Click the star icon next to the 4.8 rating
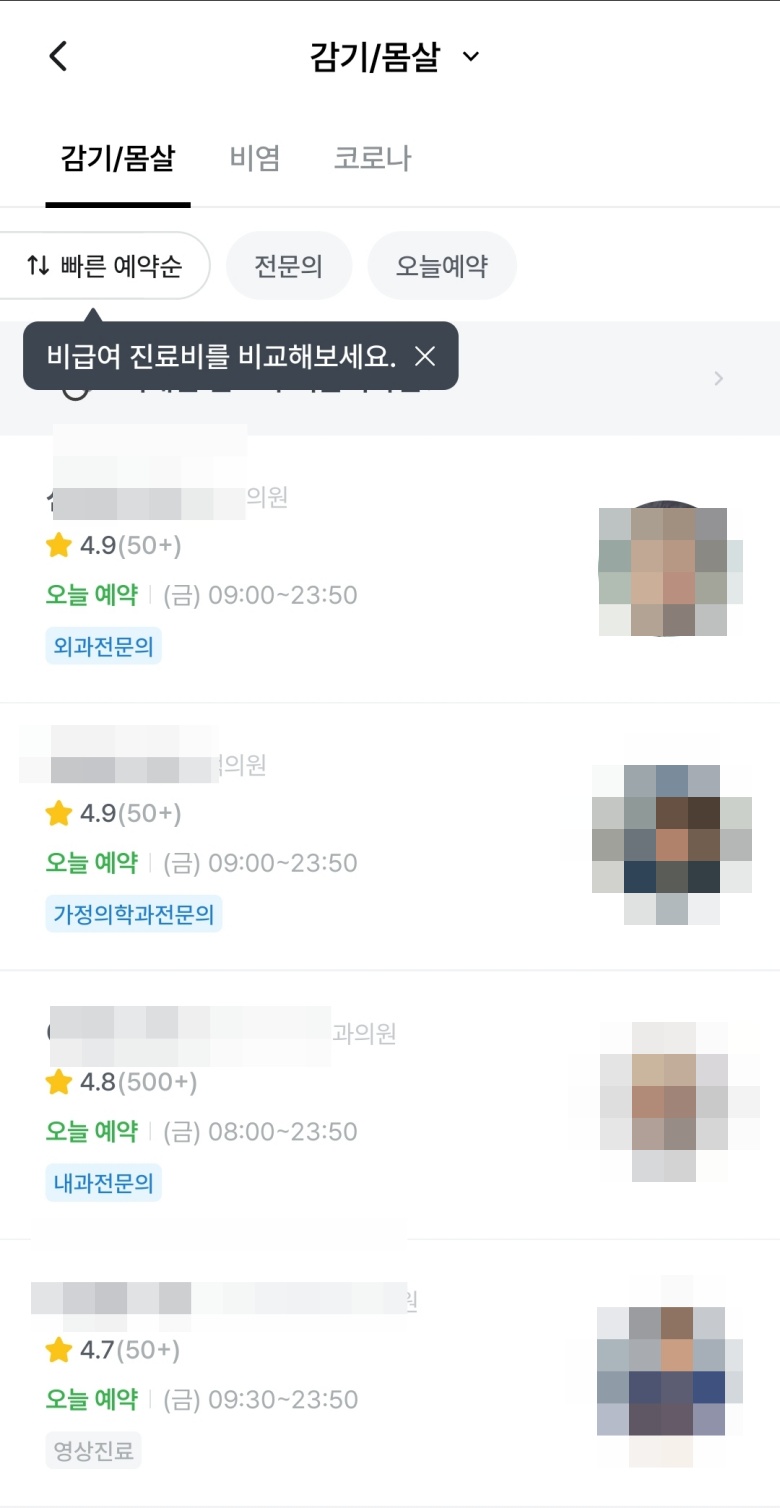 tap(57, 1082)
